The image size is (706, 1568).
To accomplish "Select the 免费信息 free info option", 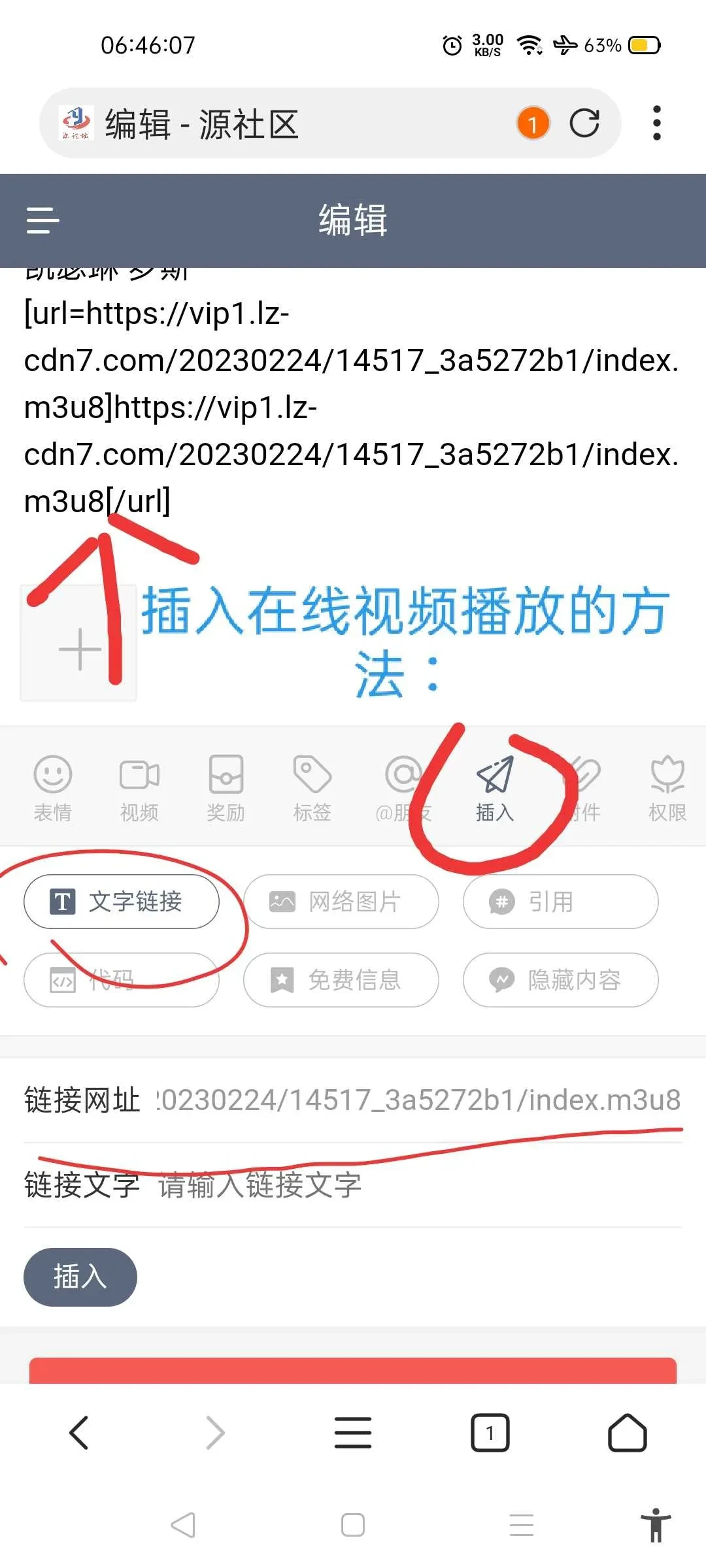I will (341, 980).
